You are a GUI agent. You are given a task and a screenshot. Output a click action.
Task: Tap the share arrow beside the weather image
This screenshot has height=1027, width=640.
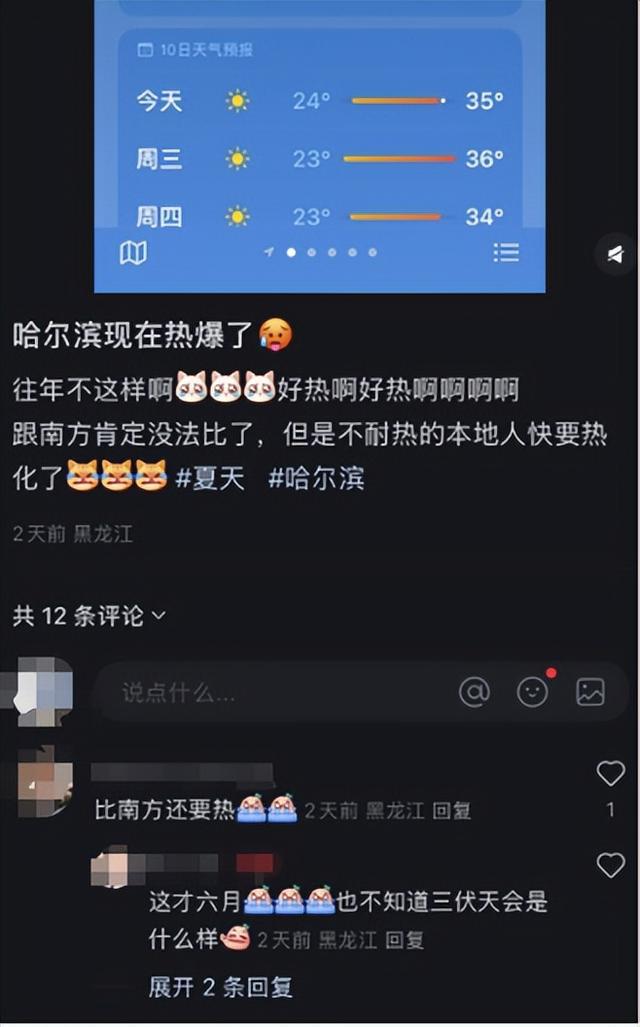614,253
